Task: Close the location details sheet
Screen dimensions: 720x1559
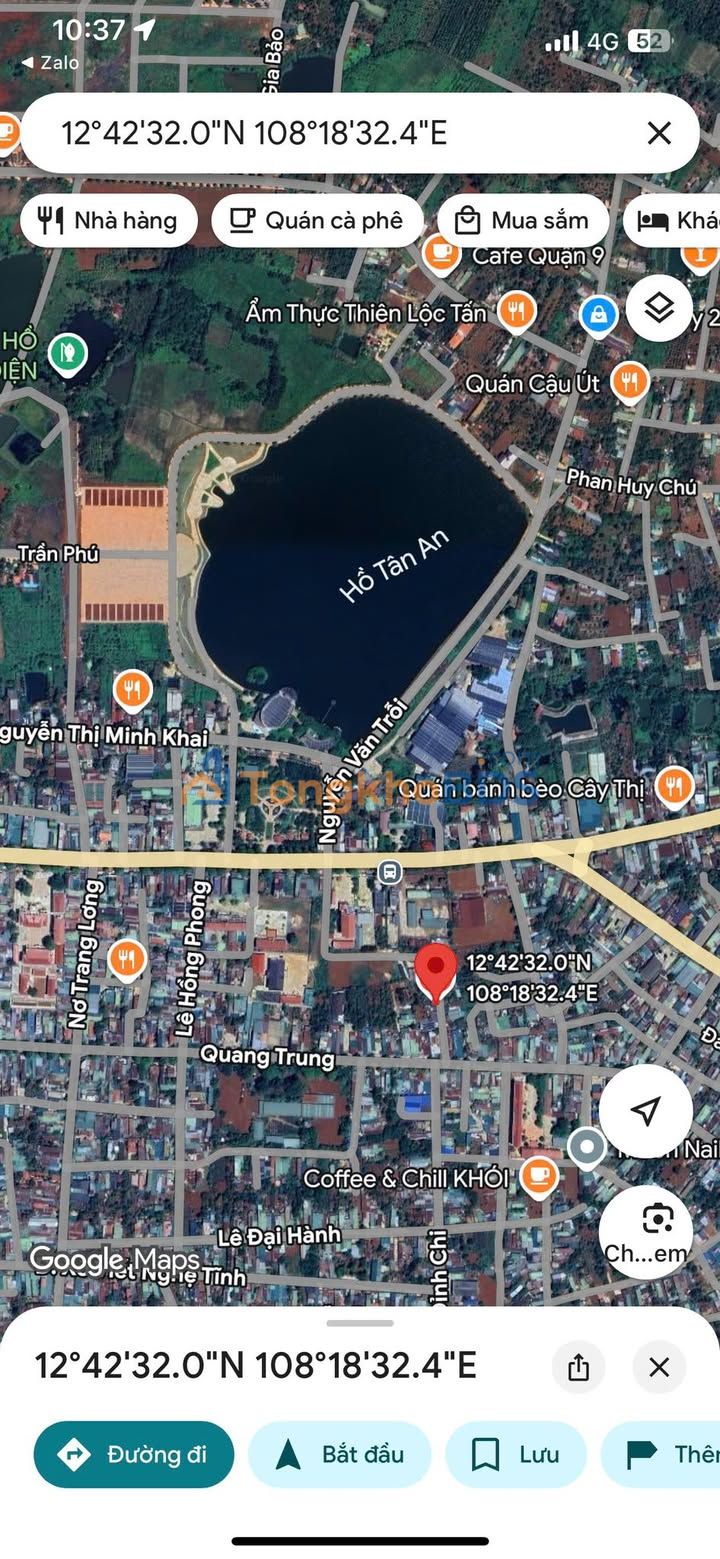Action: click(659, 1367)
